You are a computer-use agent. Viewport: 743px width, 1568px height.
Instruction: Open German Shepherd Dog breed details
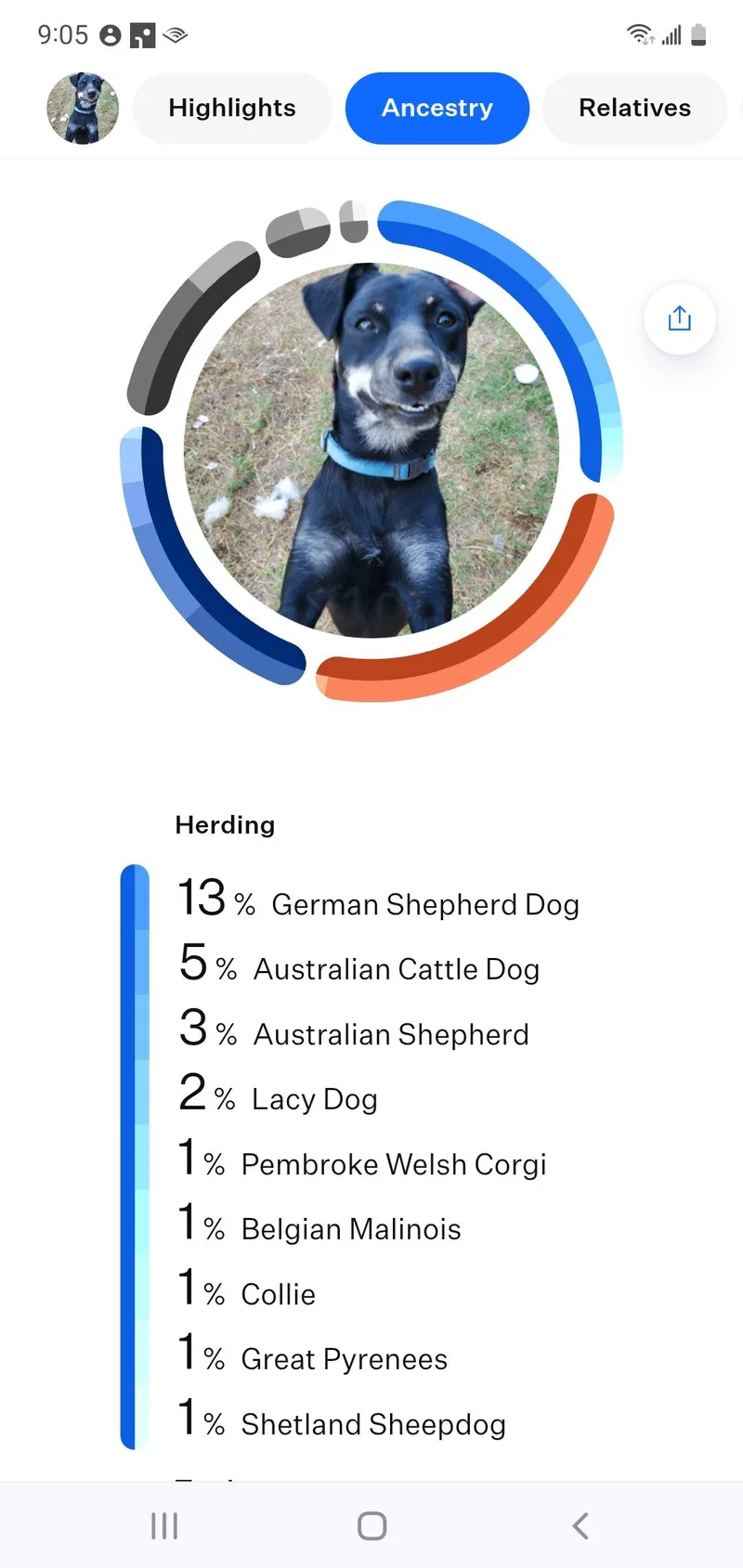(x=424, y=903)
